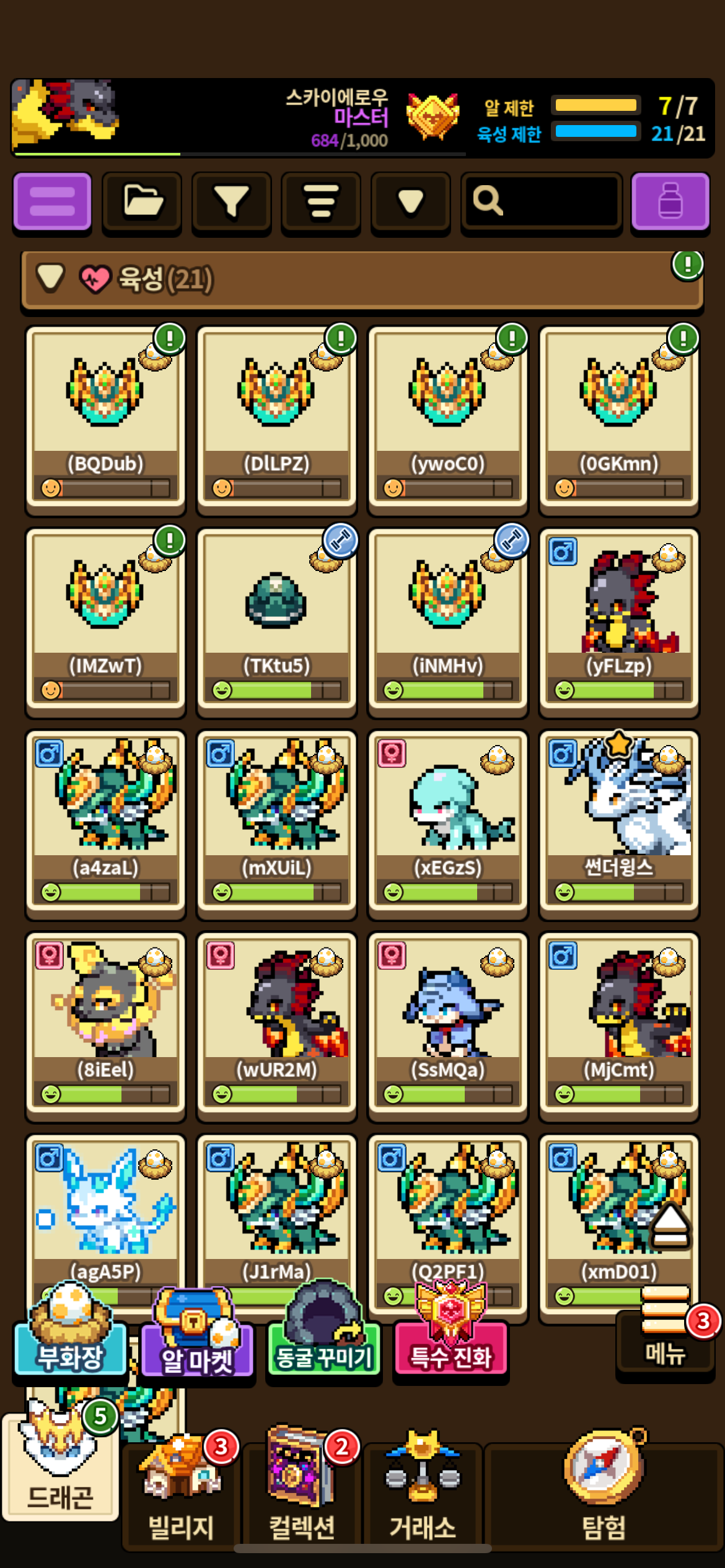
Task: Open 특수 진화 special evolution
Action: 450,1345
